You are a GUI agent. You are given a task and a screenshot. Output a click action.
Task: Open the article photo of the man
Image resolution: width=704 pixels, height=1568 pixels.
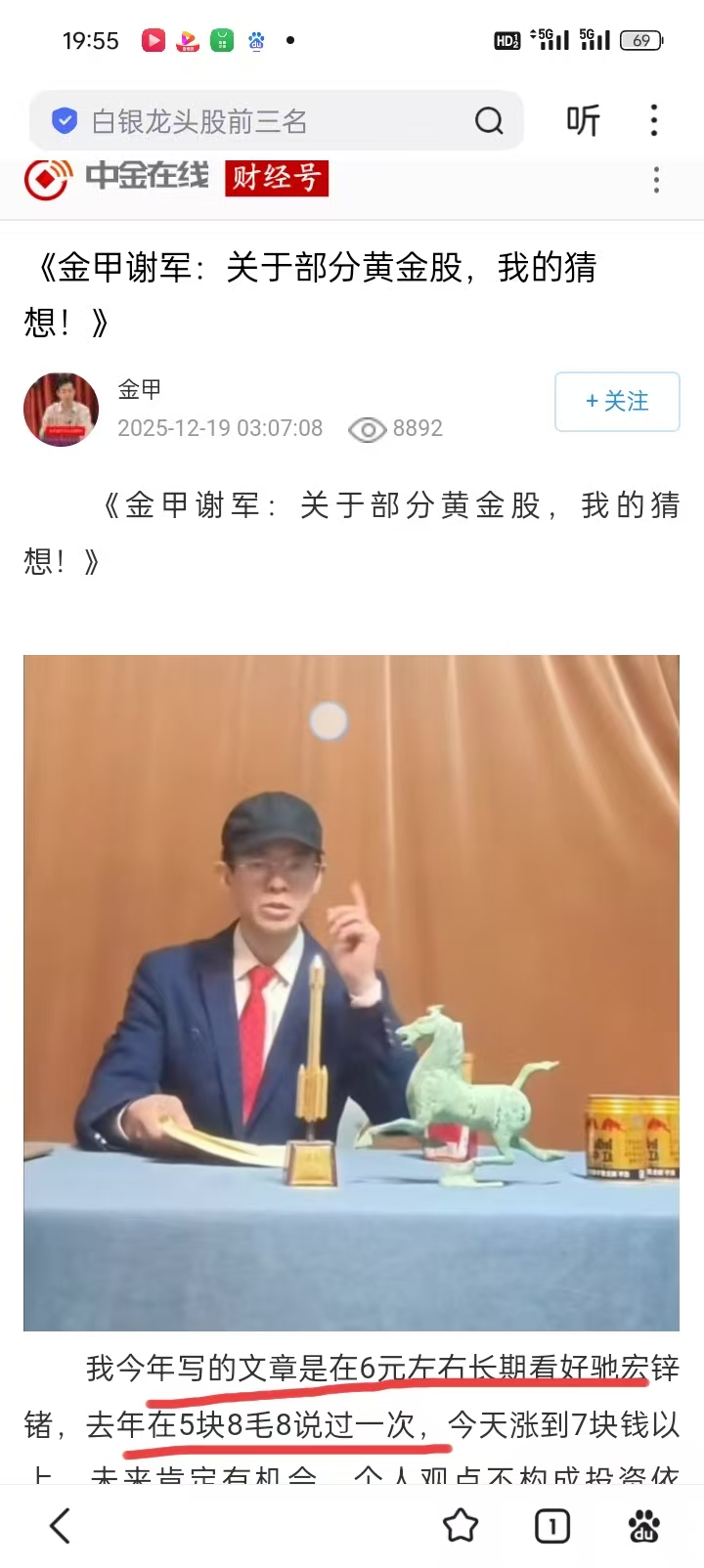pyautogui.click(x=351, y=992)
